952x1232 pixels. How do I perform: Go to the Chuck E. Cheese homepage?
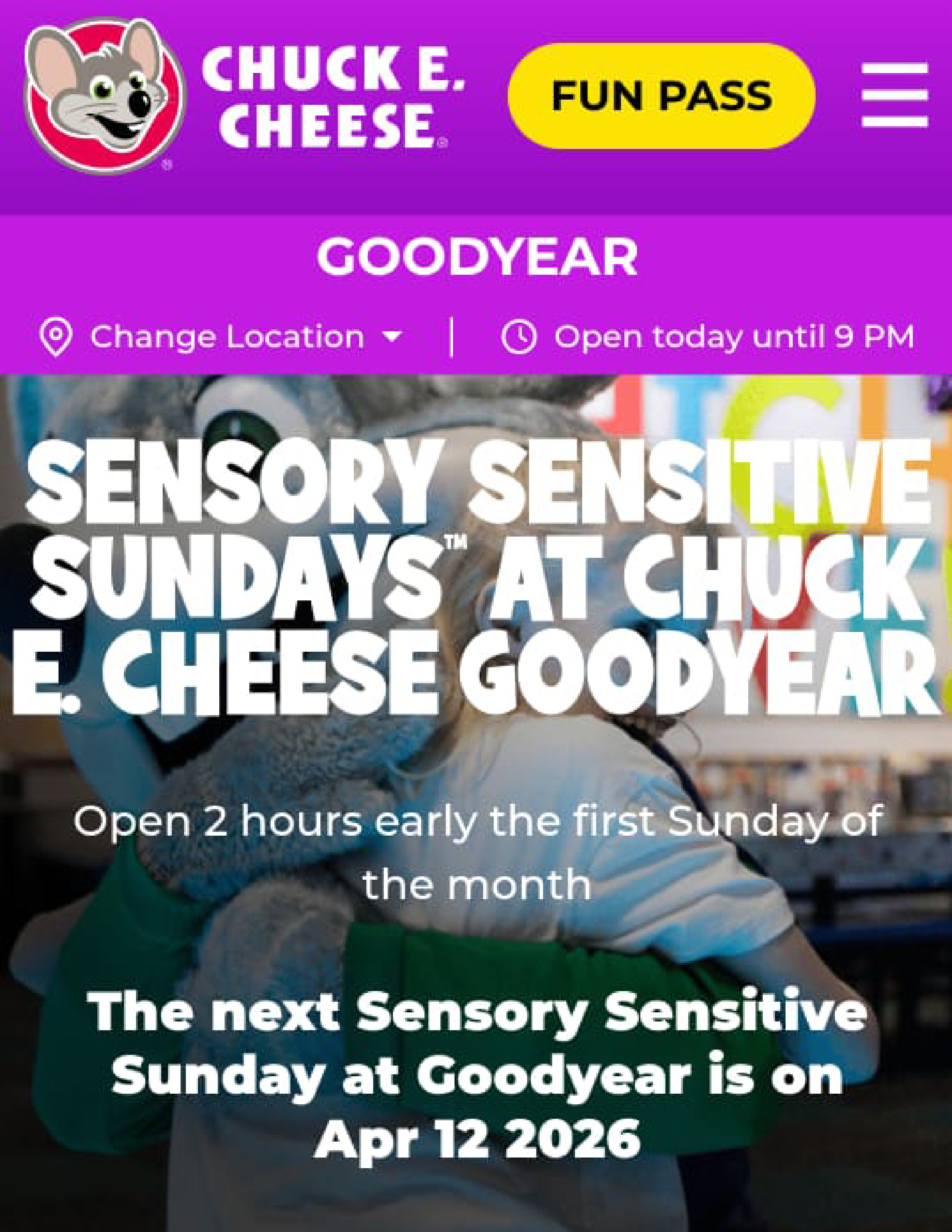pos(242,96)
